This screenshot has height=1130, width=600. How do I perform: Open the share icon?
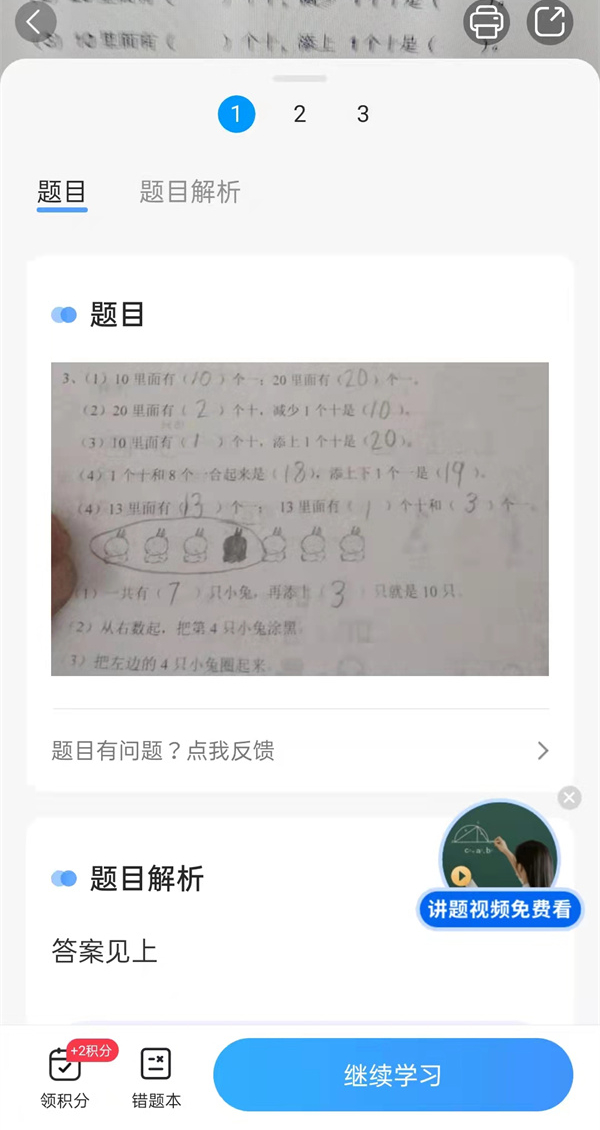coord(550,22)
